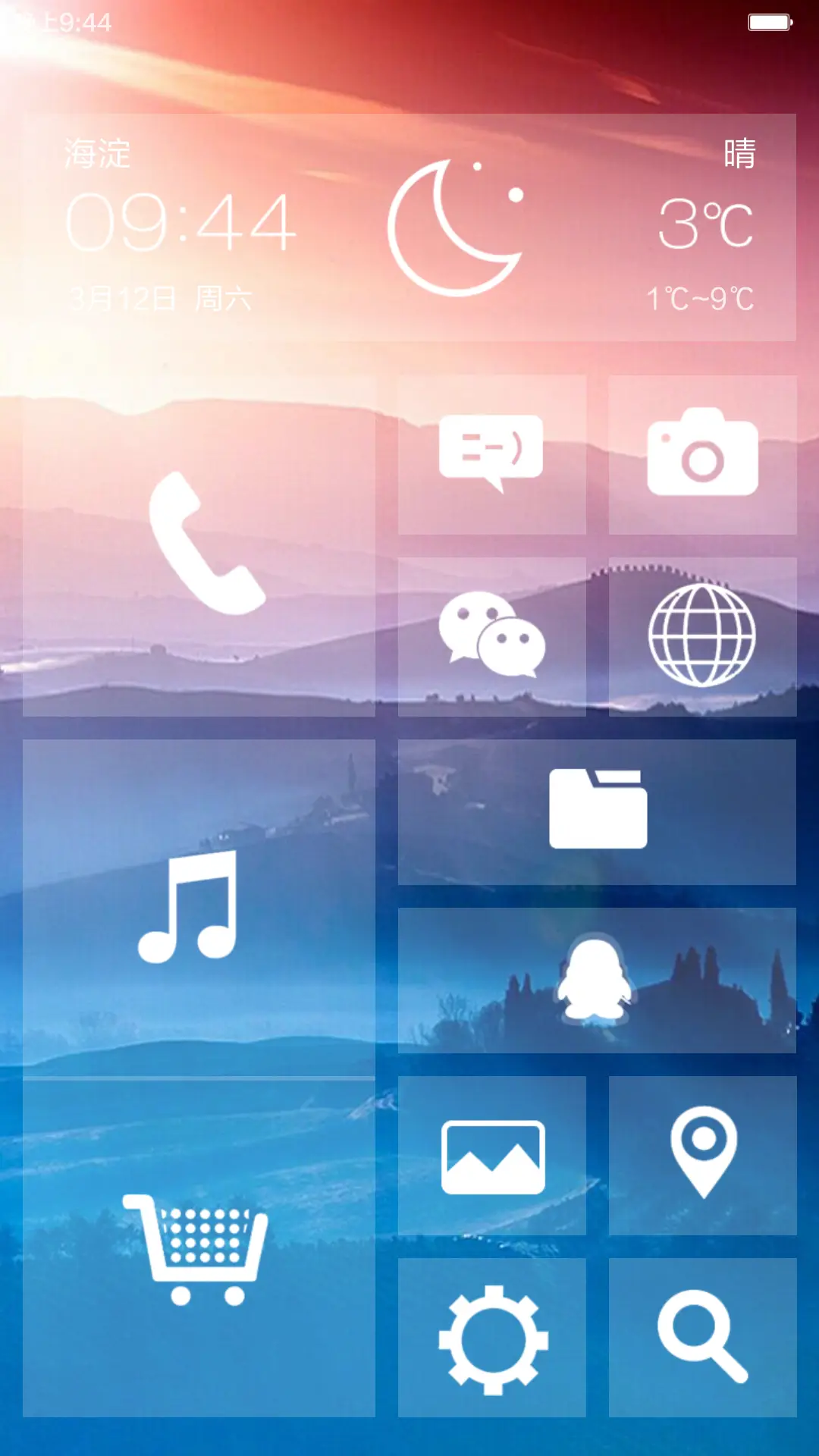Open the settings gear tile
The width and height of the screenshot is (819, 1456).
click(491, 1338)
